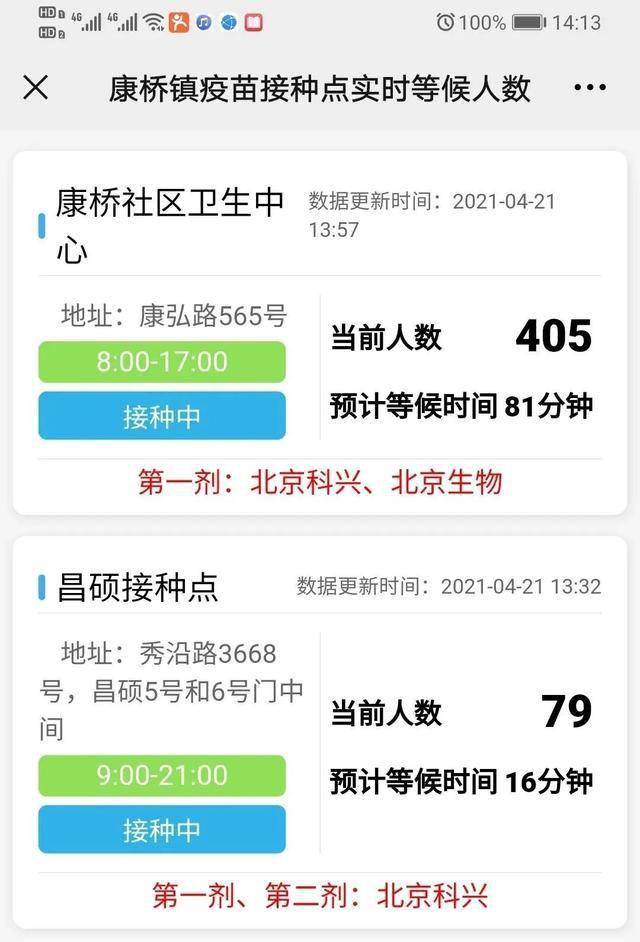This screenshot has height=942, width=640.
Task: Close the 康桥镇疫苗接种点 page
Action: pos(36,88)
